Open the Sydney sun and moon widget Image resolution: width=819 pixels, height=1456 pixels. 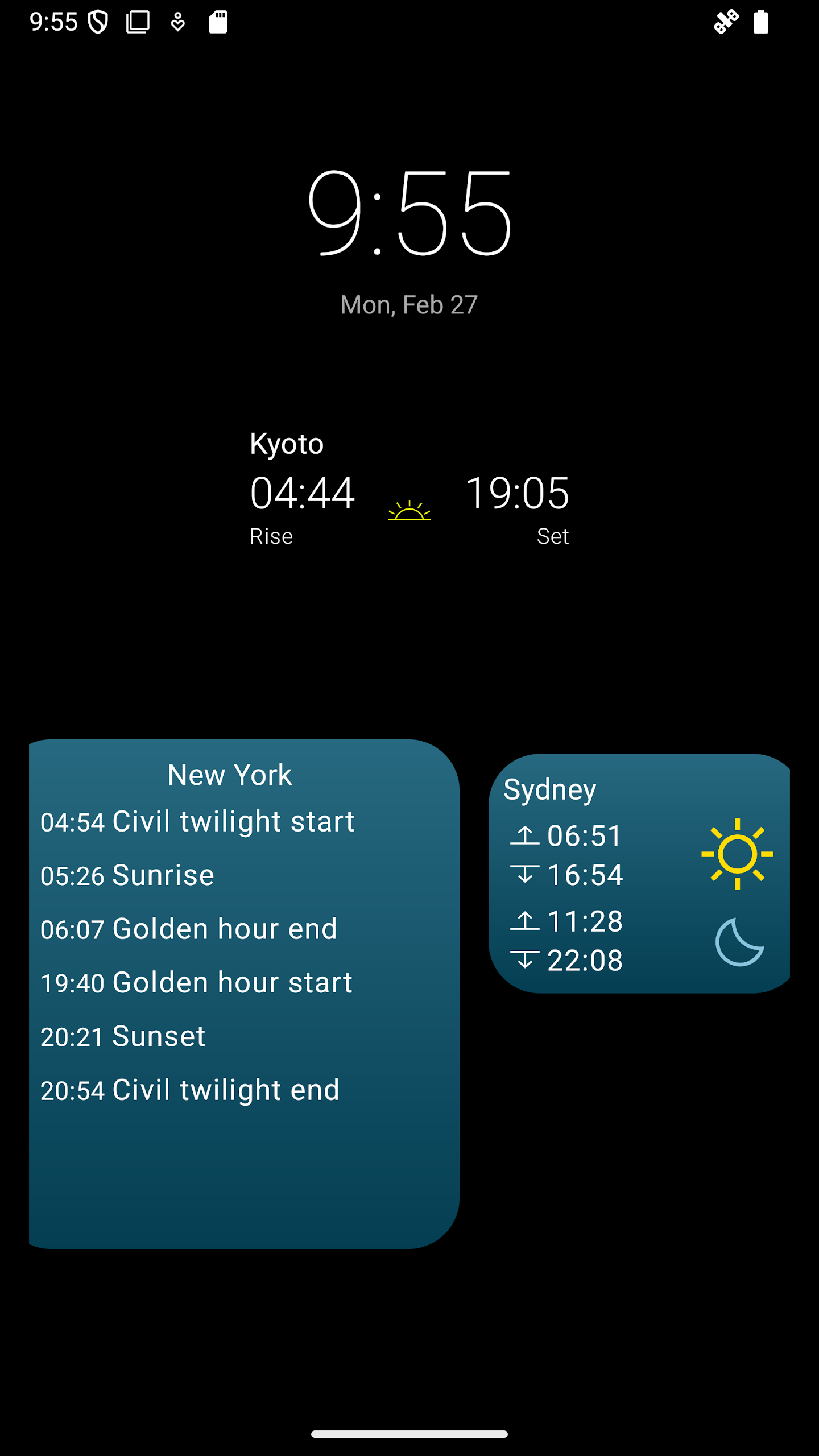pos(638,874)
